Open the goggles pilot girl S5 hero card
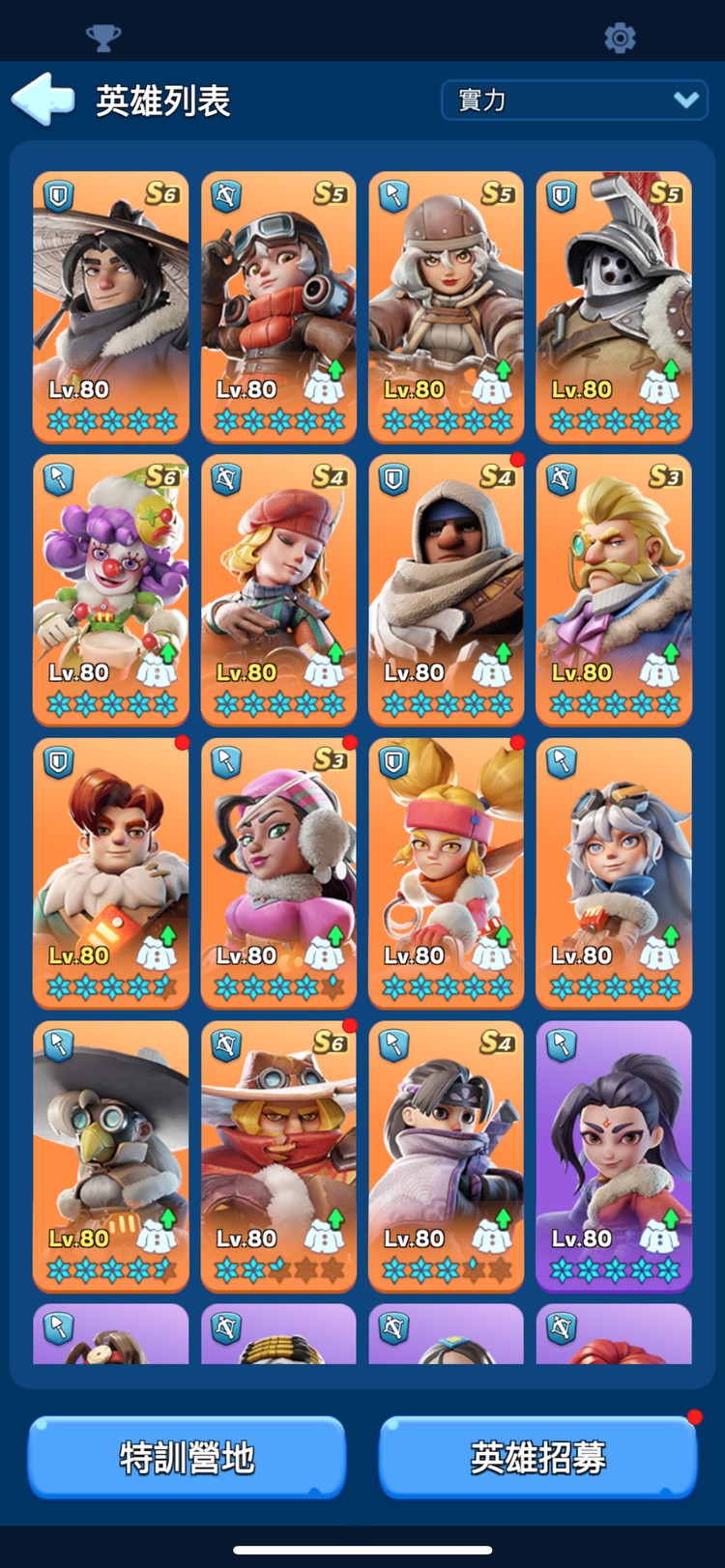This screenshot has width=725, height=1568. click(278, 306)
